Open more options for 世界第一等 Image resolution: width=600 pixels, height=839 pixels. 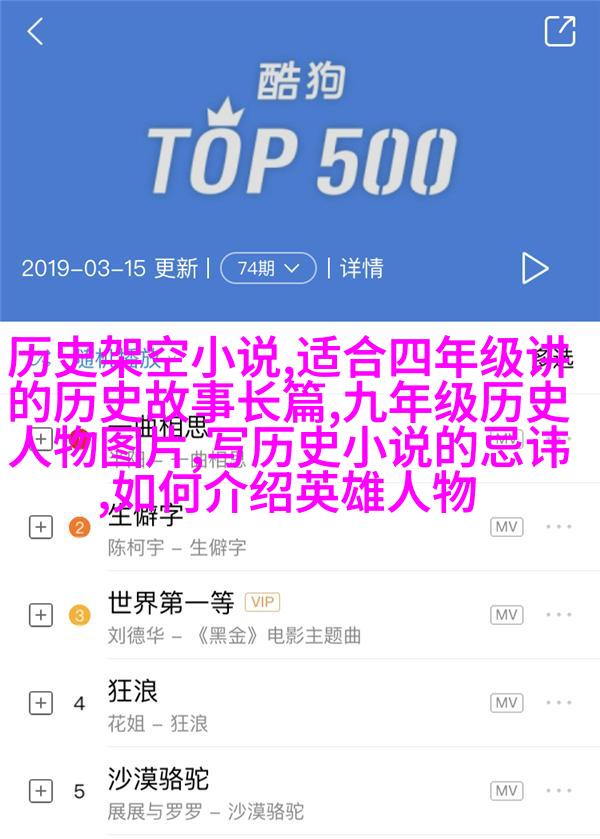point(559,615)
